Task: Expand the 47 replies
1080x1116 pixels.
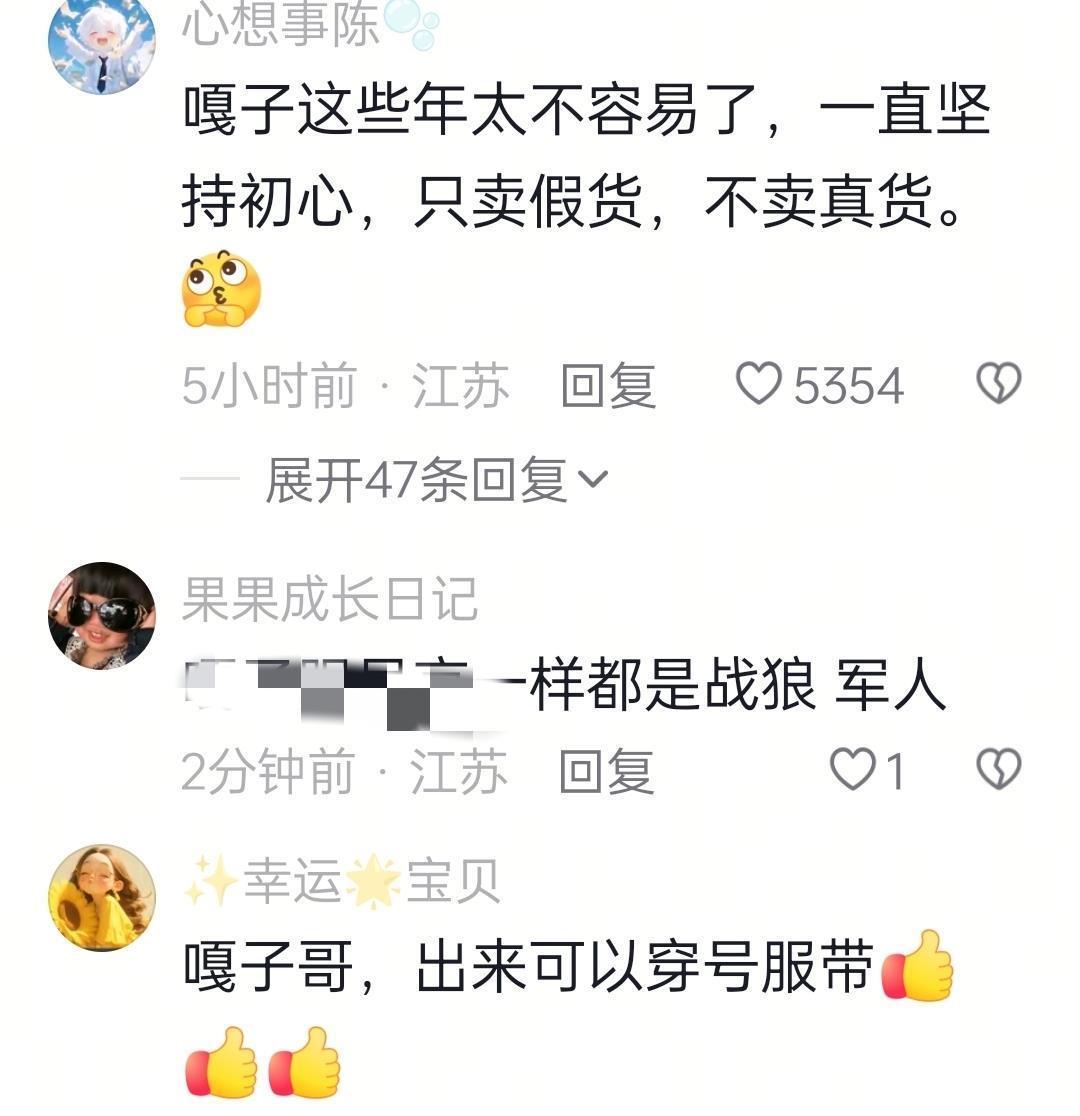Action: tap(436, 481)
